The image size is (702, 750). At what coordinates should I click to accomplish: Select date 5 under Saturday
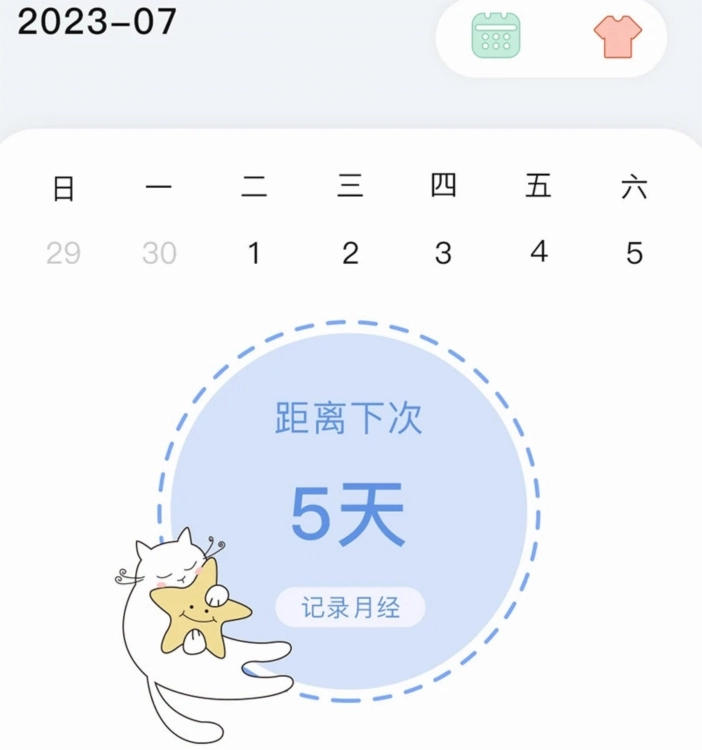point(635,253)
